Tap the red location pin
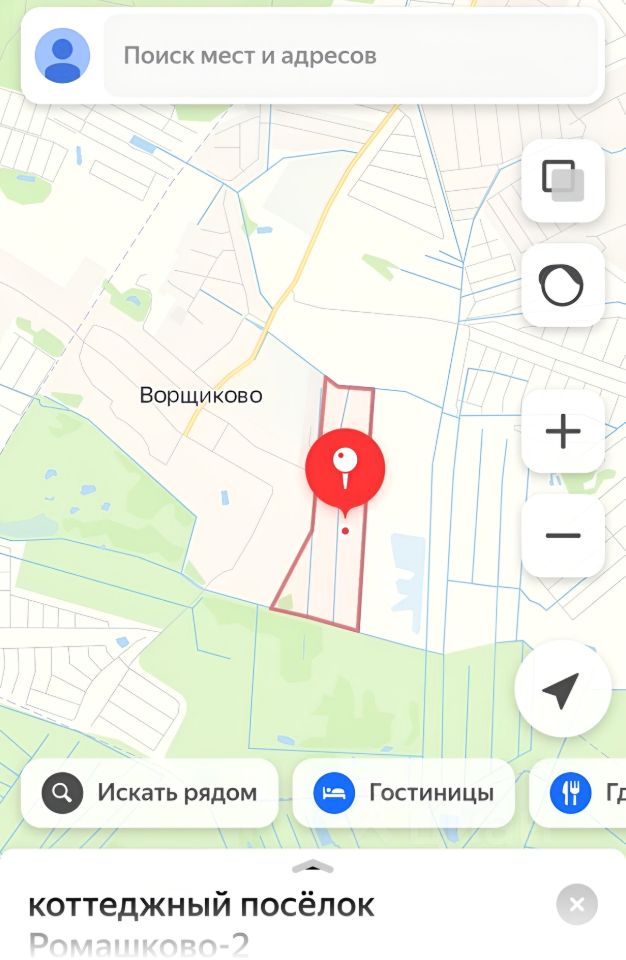Screen dimensions: 626x960 tap(345, 467)
